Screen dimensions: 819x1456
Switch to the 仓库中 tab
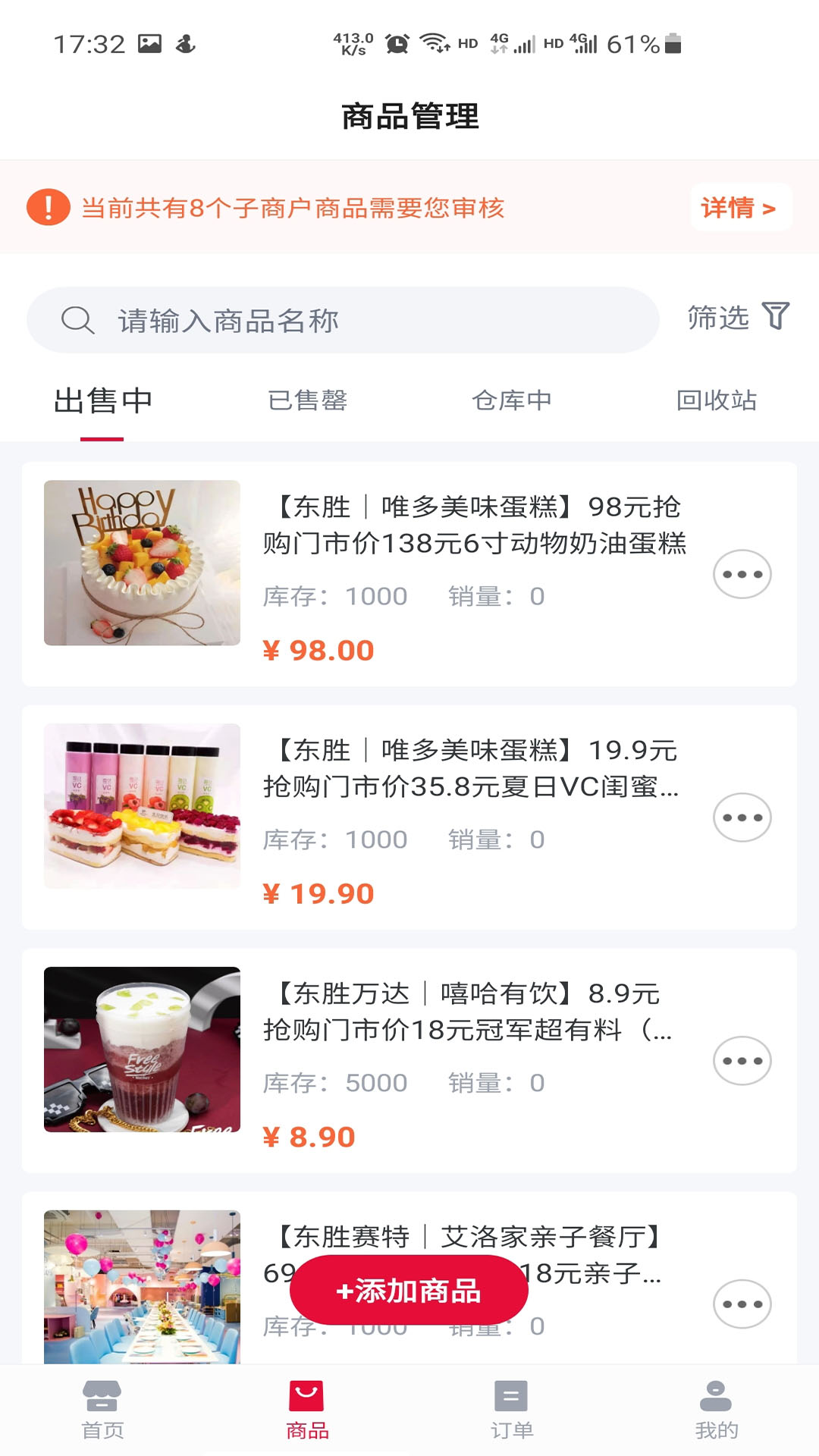pos(512,400)
